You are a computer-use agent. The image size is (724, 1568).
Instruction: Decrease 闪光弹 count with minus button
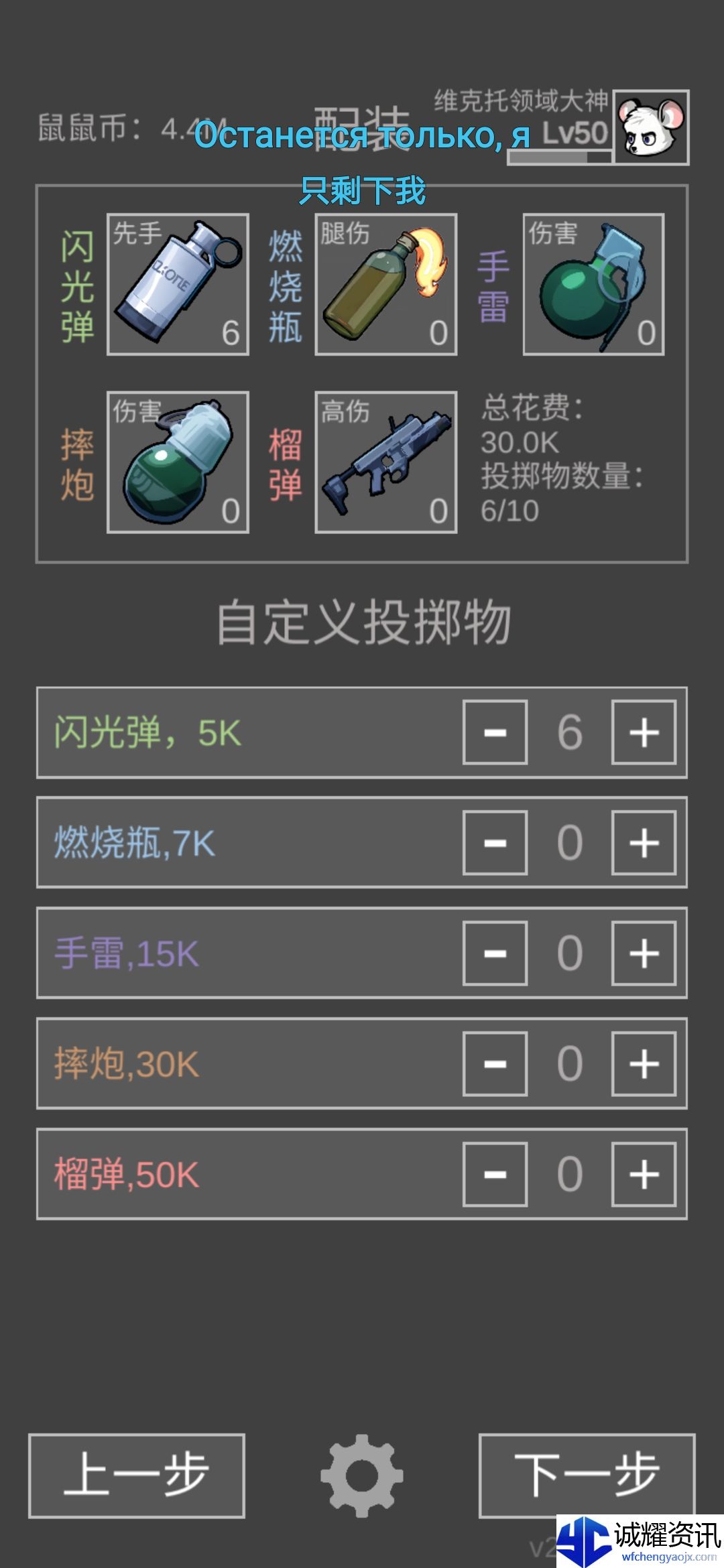[x=495, y=732]
